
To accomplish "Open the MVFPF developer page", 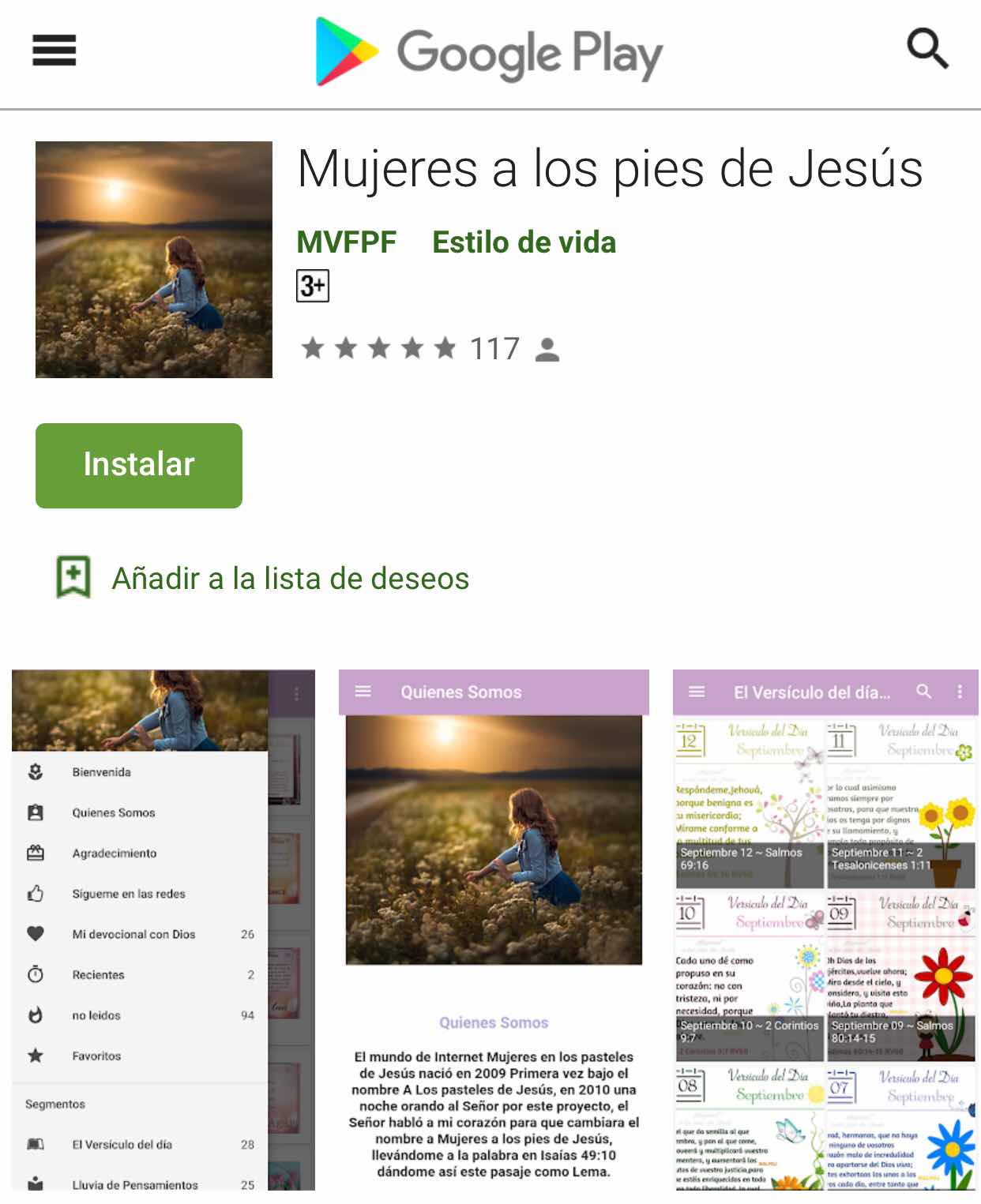I will click(346, 242).
